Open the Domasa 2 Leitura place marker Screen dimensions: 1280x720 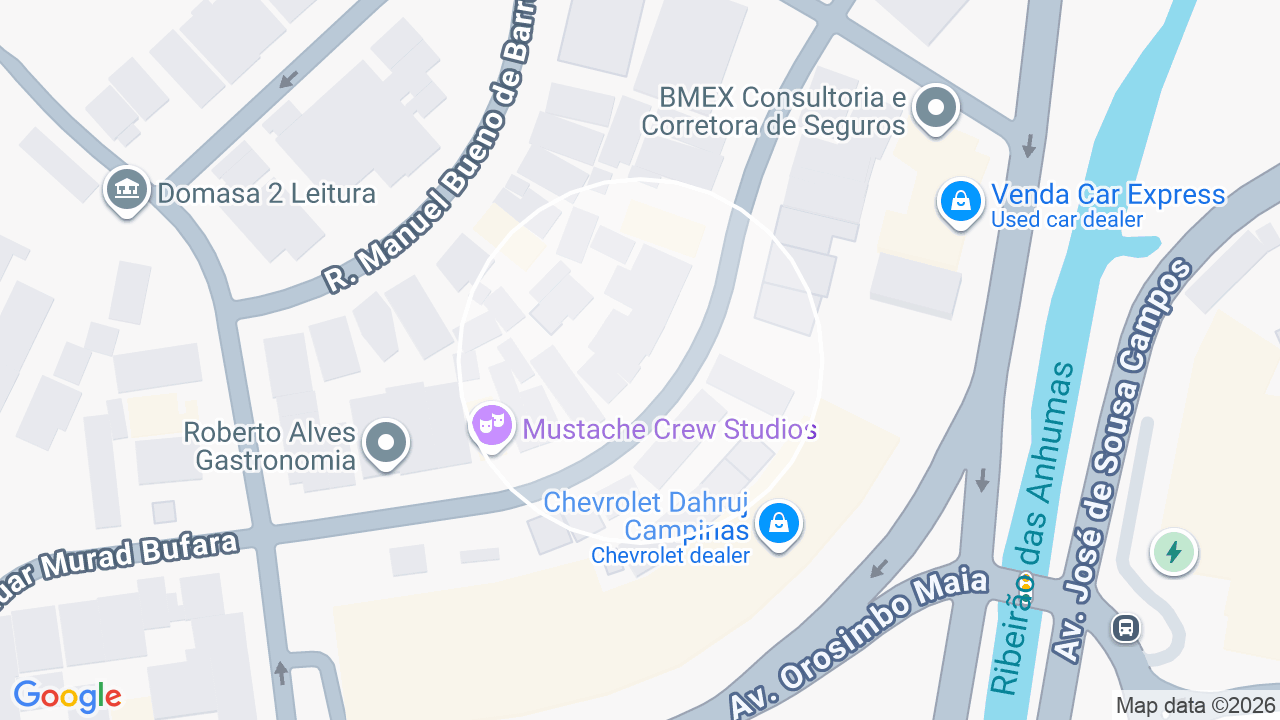126,190
